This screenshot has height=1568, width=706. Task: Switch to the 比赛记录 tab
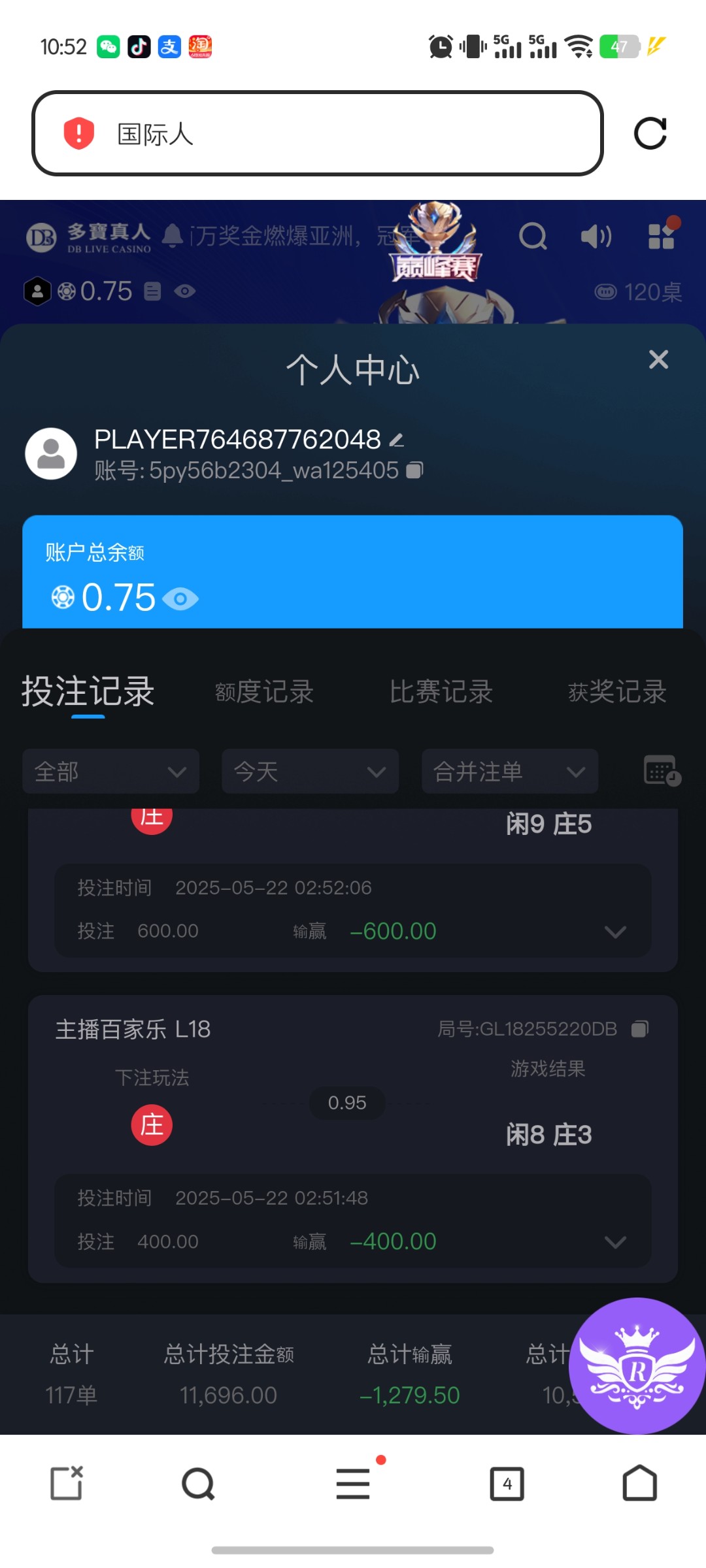click(x=441, y=692)
